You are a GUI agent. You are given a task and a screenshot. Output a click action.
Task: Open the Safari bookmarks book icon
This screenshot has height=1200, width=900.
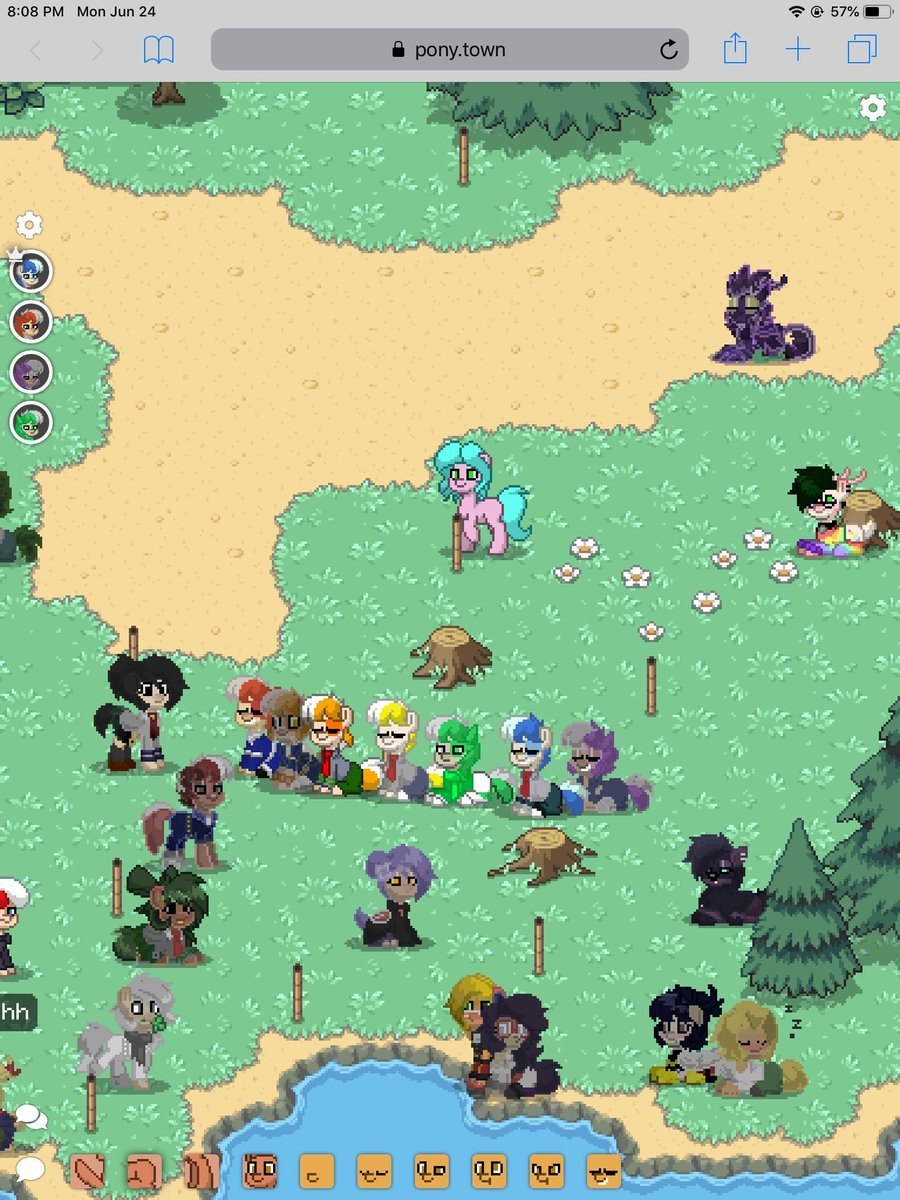pyautogui.click(x=159, y=49)
